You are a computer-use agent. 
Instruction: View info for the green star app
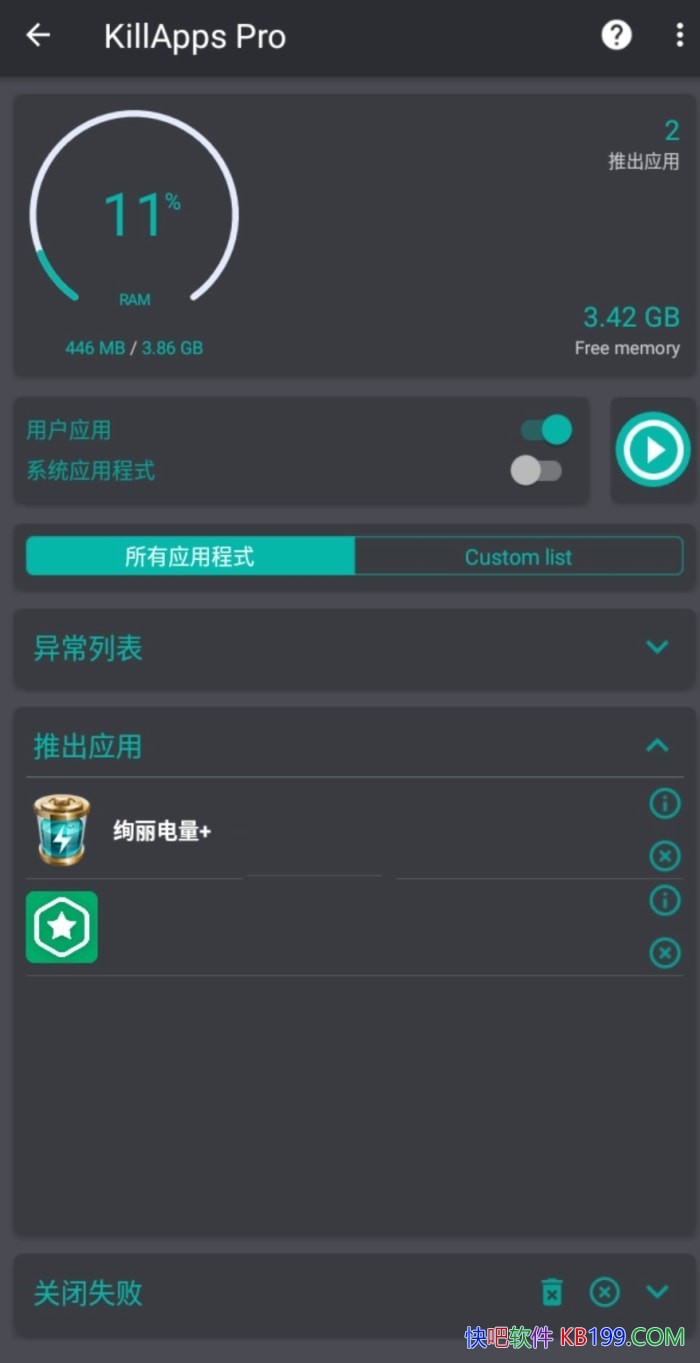(664, 901)
